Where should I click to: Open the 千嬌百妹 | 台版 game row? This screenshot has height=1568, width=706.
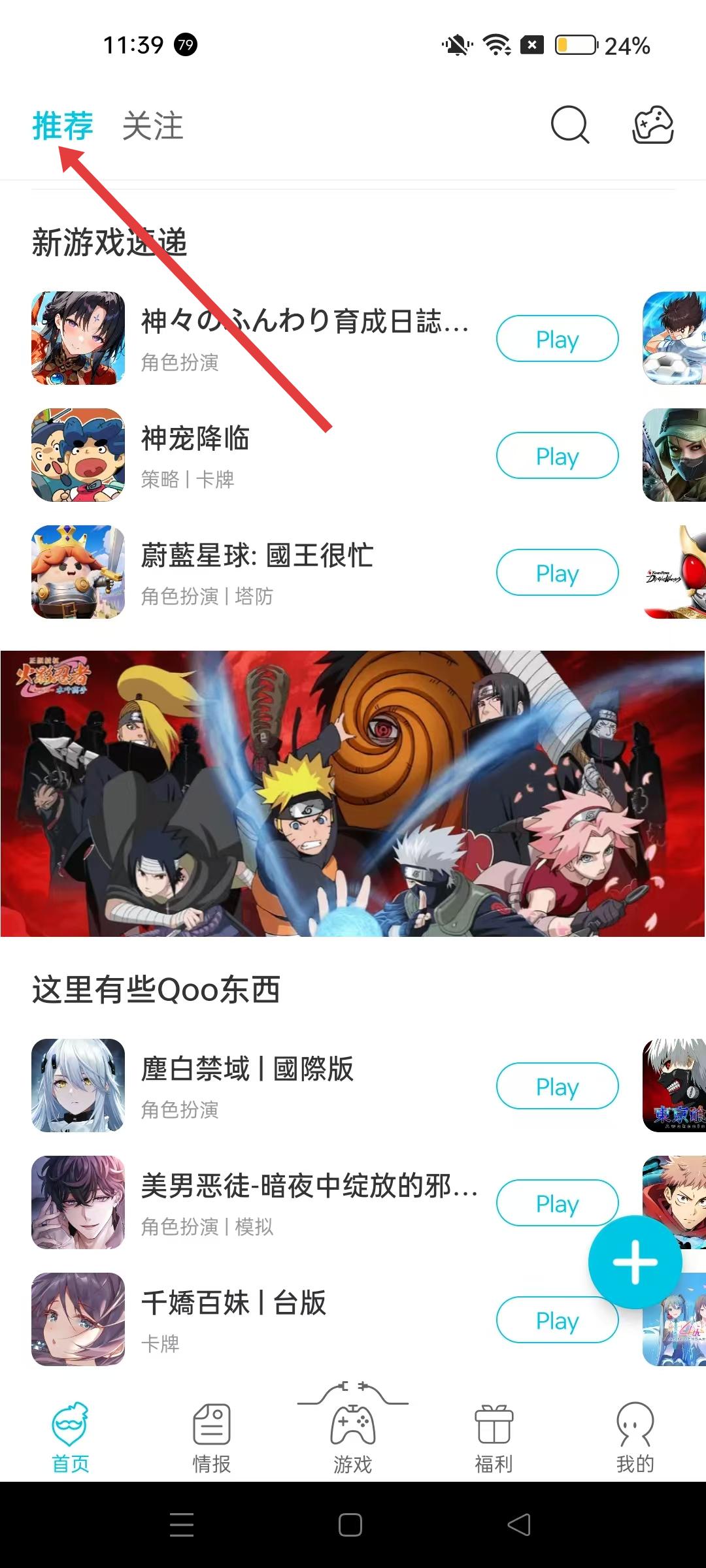[261, 1318]
